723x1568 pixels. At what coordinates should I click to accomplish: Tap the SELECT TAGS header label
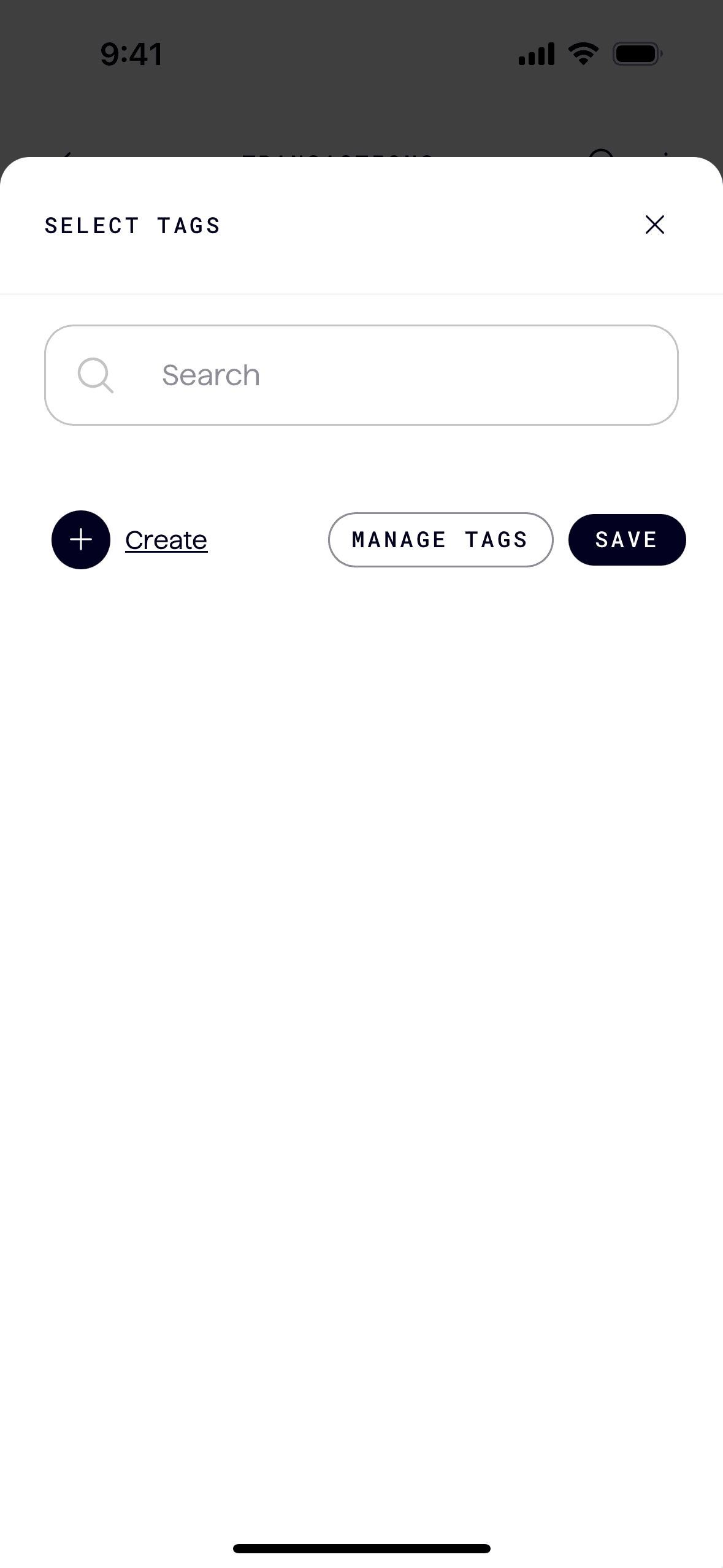(x=131, y=225)
